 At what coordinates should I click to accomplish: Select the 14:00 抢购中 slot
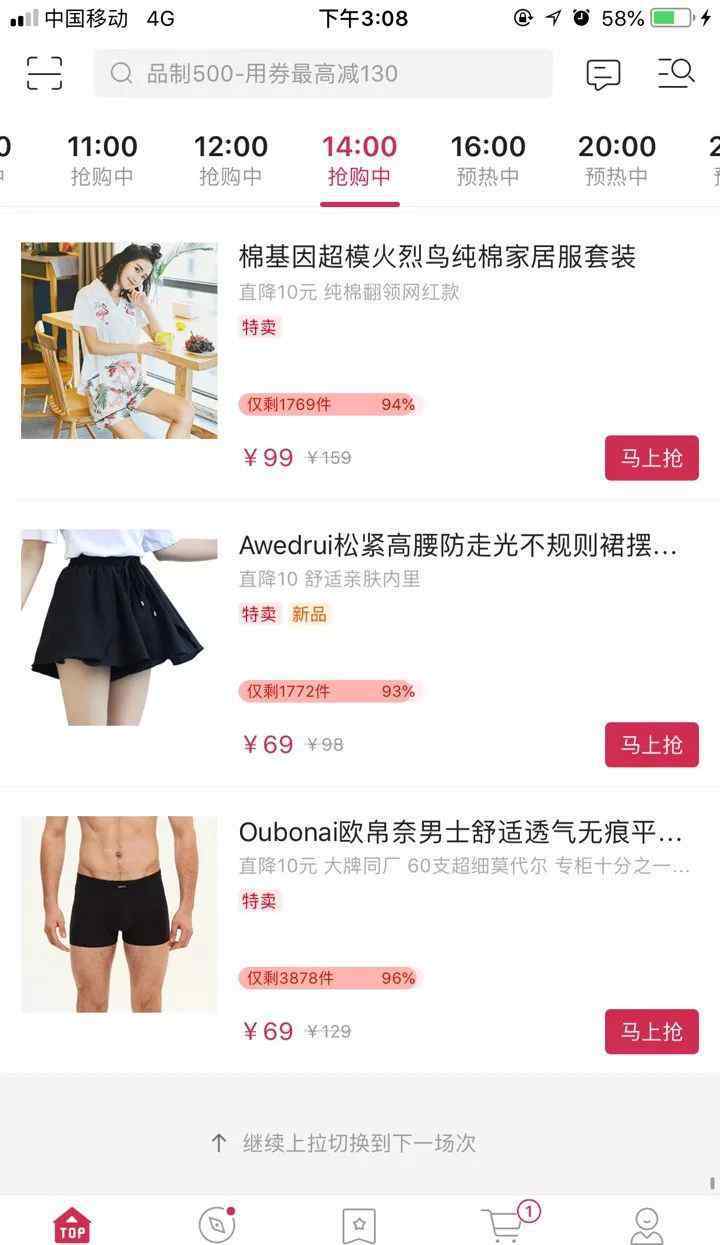359,160
